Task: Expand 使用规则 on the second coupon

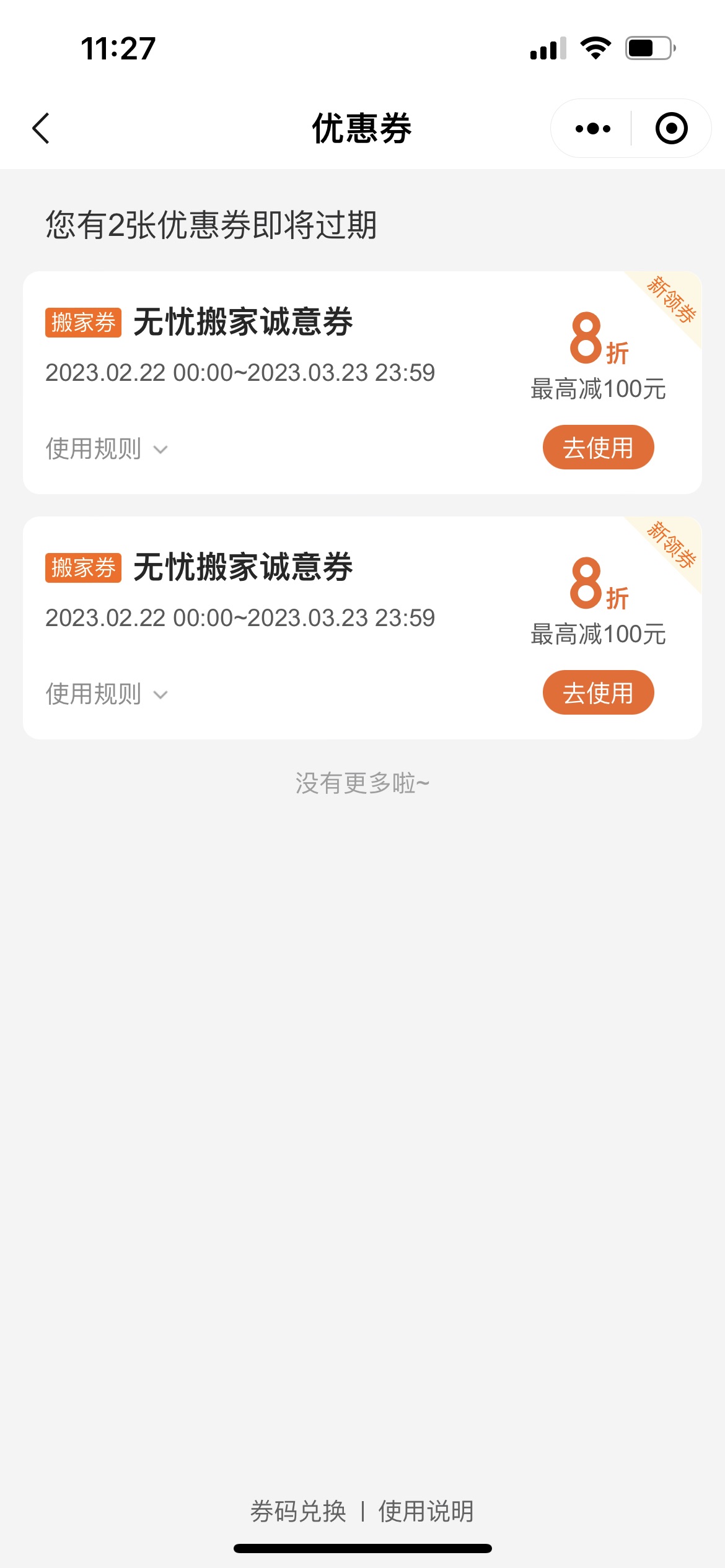Action: 107,694
